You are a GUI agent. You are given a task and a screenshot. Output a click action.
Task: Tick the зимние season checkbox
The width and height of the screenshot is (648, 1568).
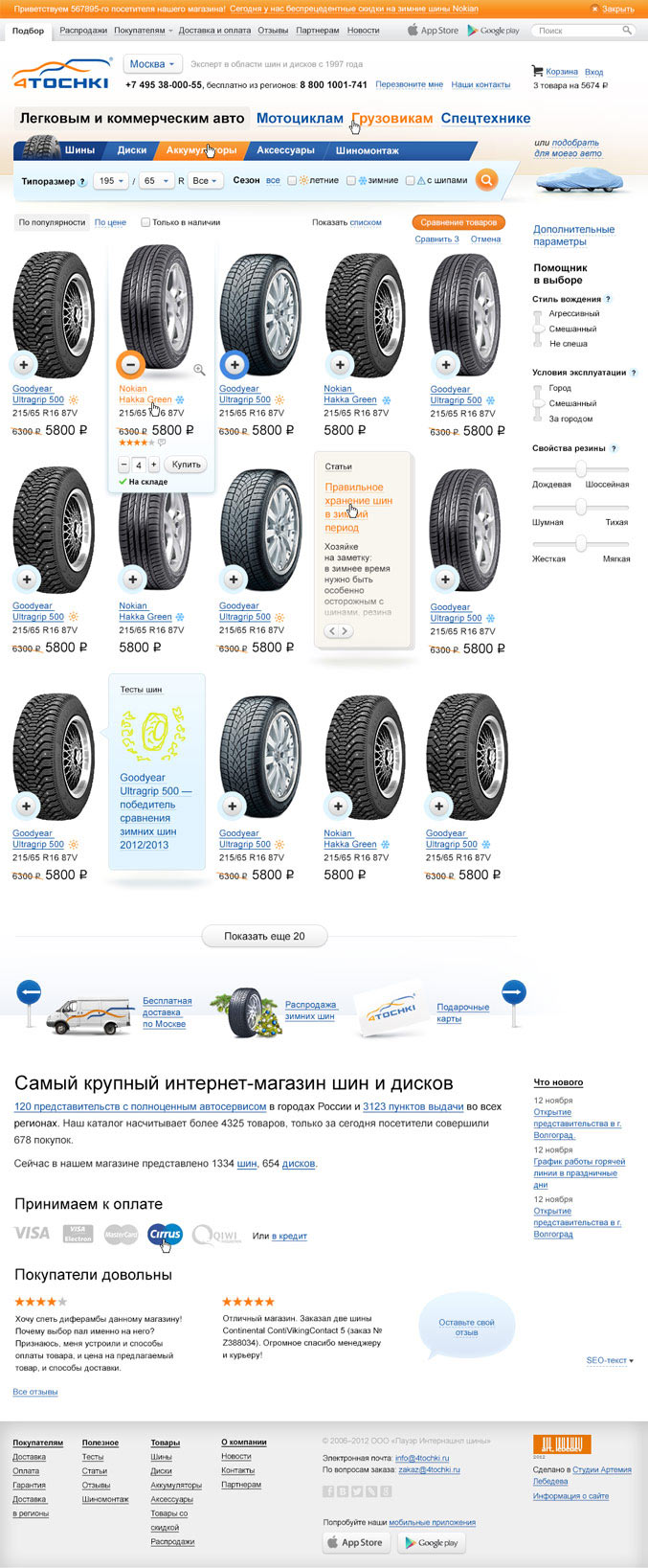click(351, 180)
